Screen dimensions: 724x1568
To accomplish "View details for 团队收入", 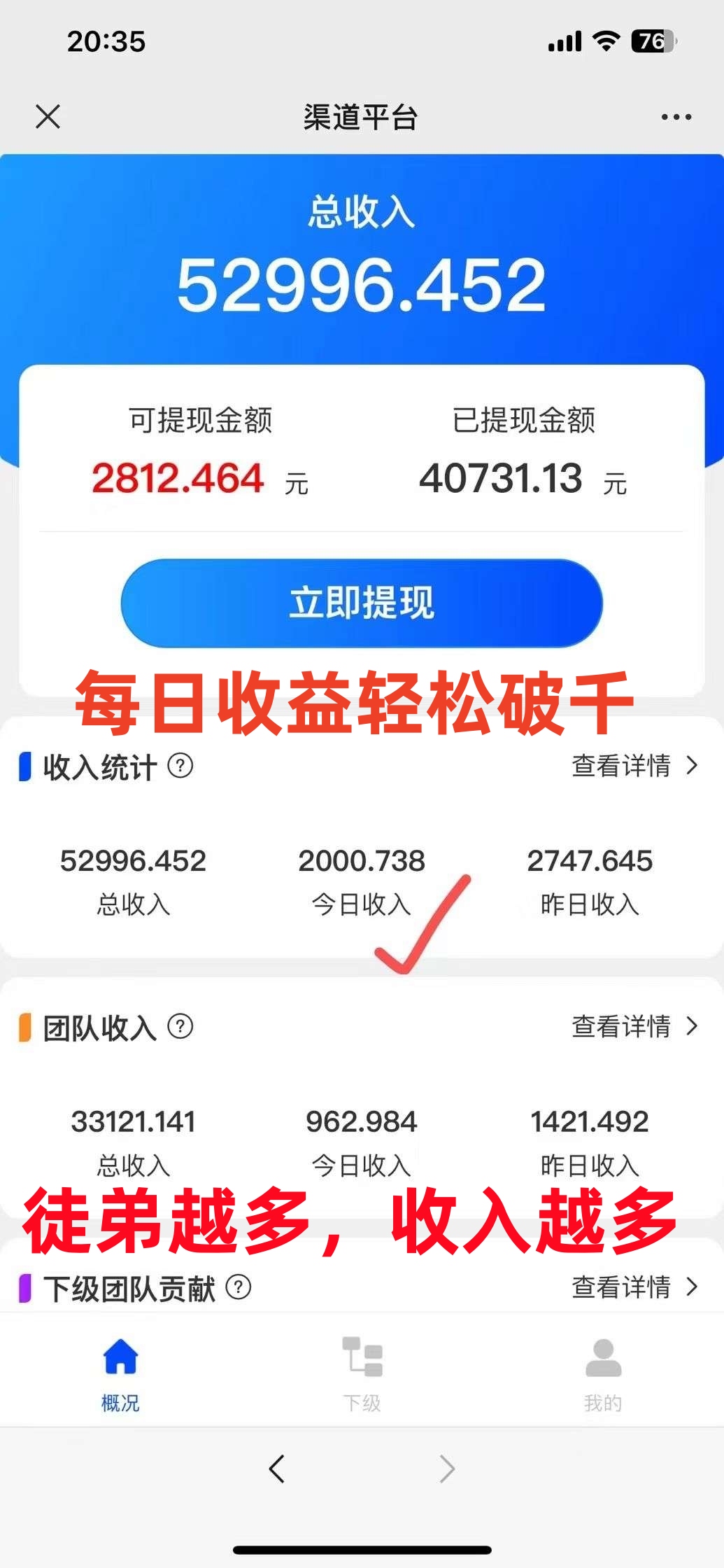I will pos(634,1026).
